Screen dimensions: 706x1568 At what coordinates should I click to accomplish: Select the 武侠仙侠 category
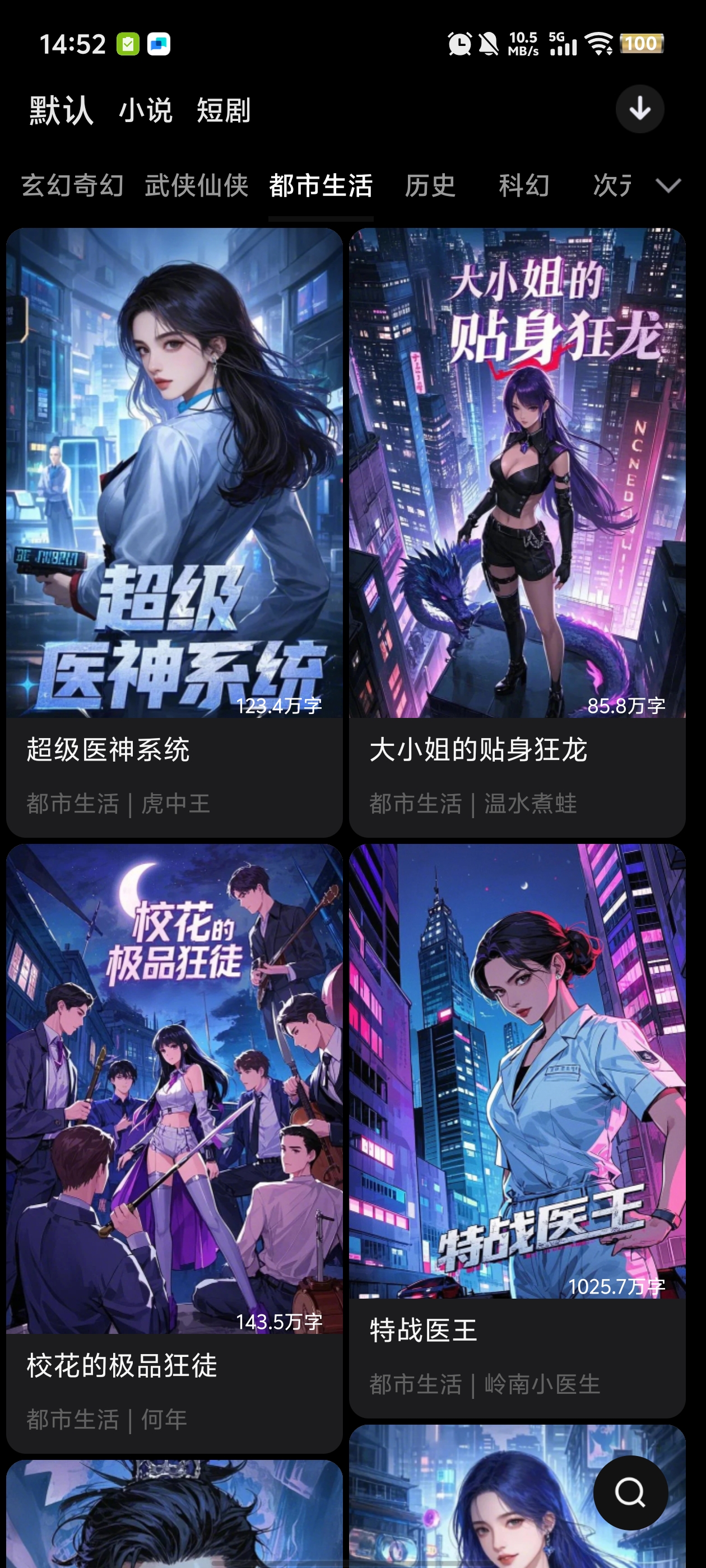click(x=196, y=185)
